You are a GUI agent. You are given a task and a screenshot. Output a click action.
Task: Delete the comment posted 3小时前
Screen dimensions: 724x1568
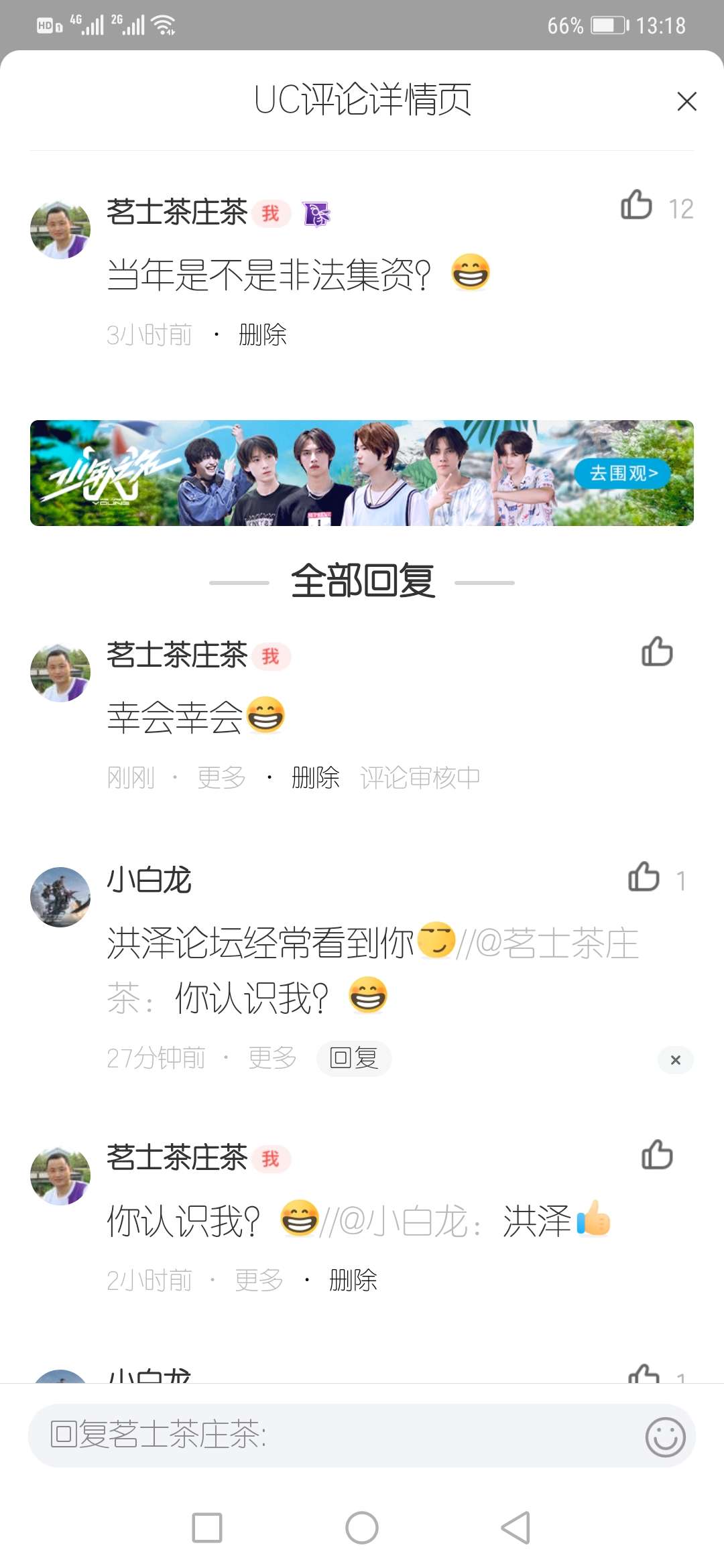[263, 334]
